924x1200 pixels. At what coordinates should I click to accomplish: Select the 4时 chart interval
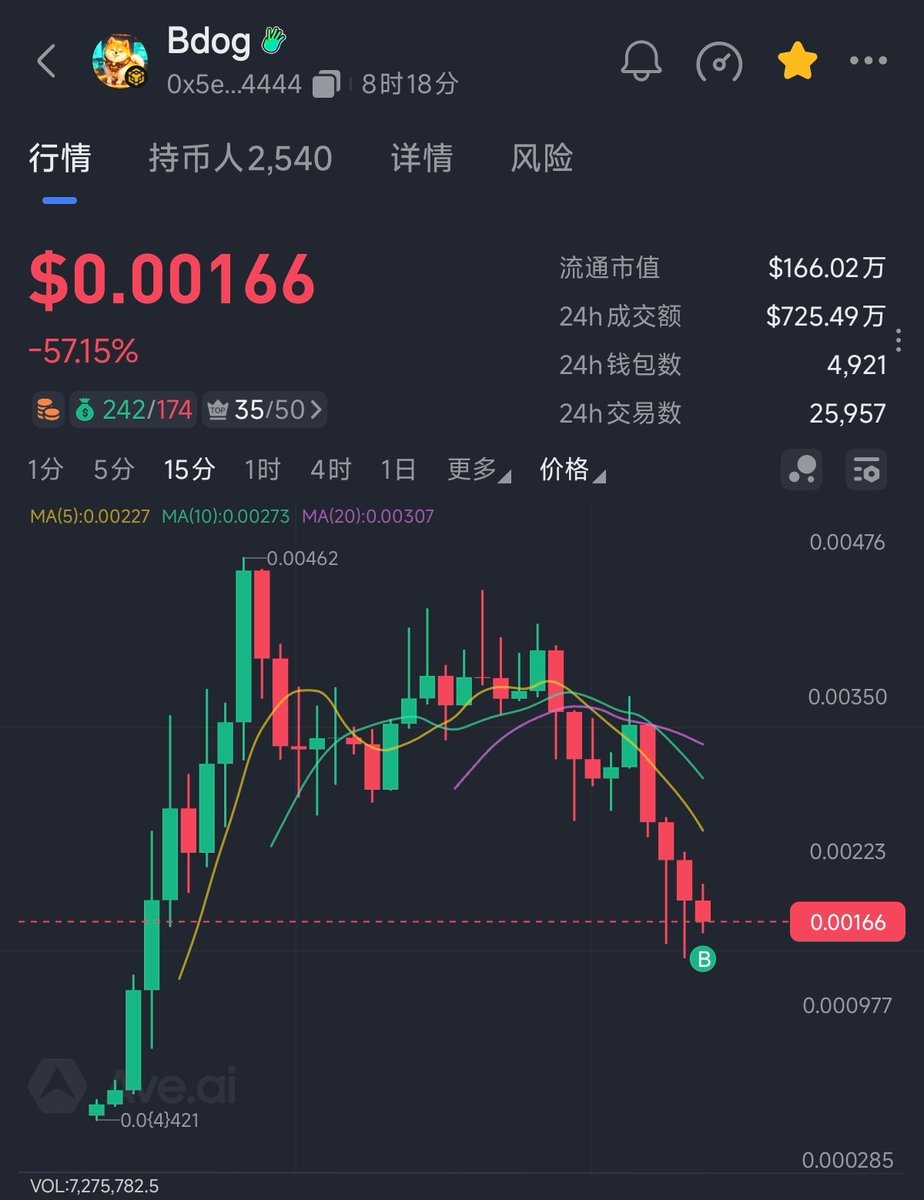[330, 468]
